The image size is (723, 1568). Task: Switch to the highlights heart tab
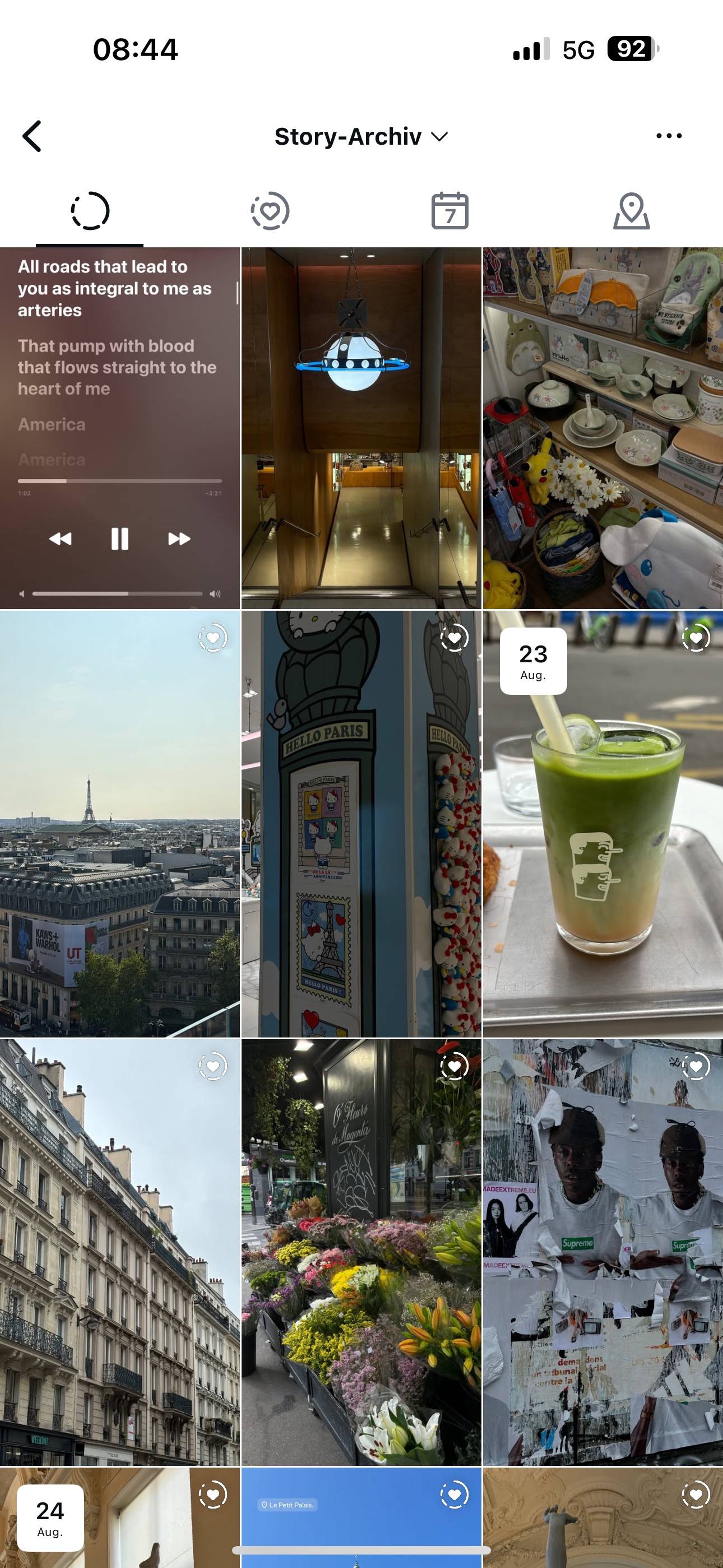(x=270, y=211)
